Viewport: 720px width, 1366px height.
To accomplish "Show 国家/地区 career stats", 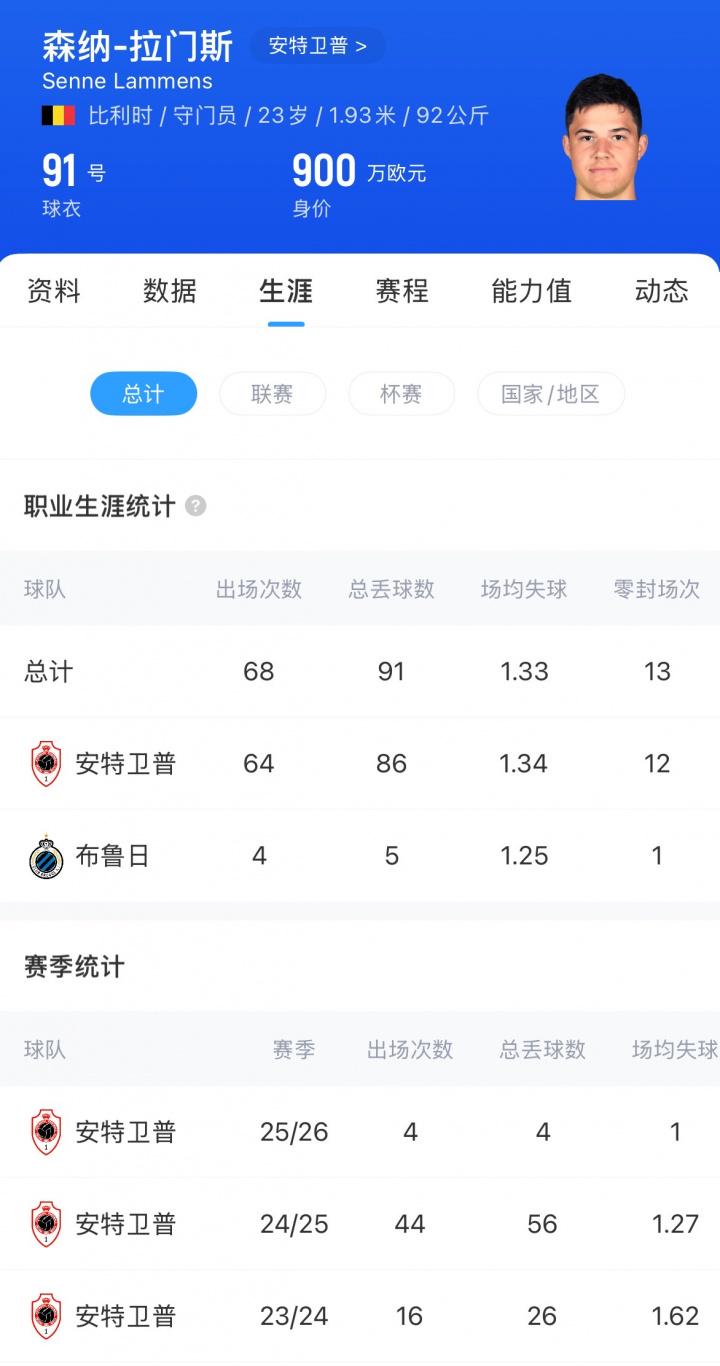I will 550,394.
